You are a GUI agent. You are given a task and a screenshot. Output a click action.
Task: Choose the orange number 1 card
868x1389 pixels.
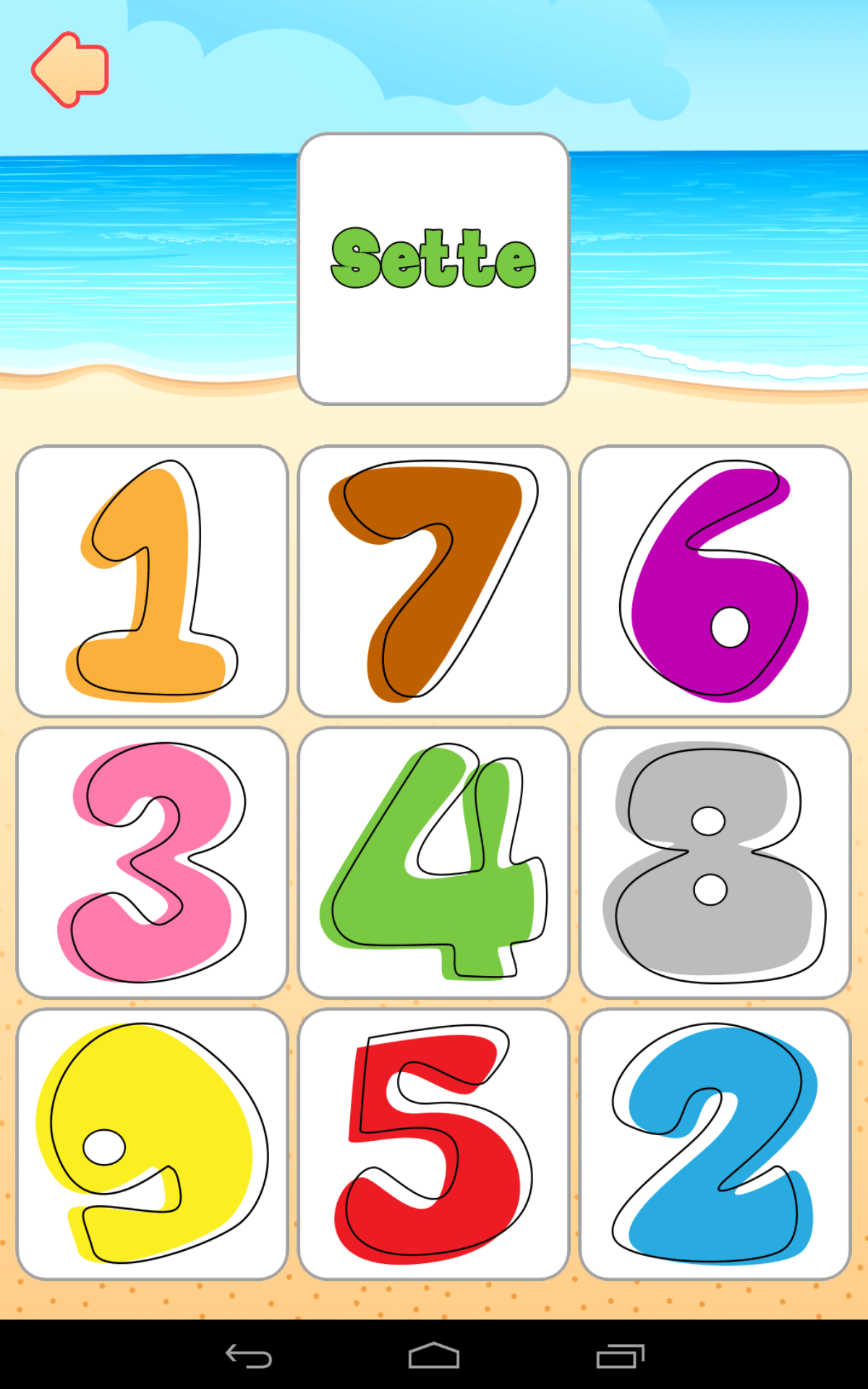pyautogui.click(x=152, y=581)
